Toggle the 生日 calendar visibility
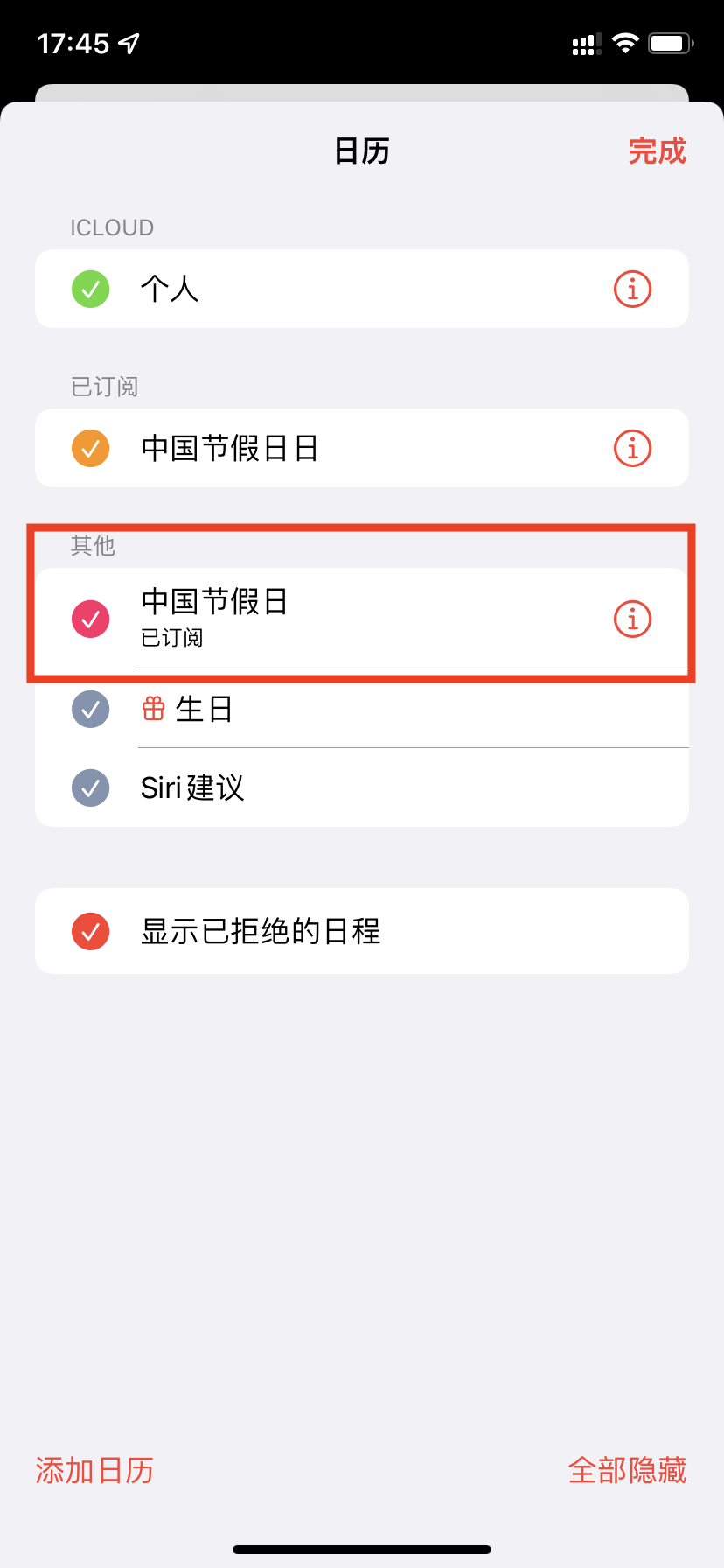The width and height of the screenshot is (724, 1568). point(90,709)
